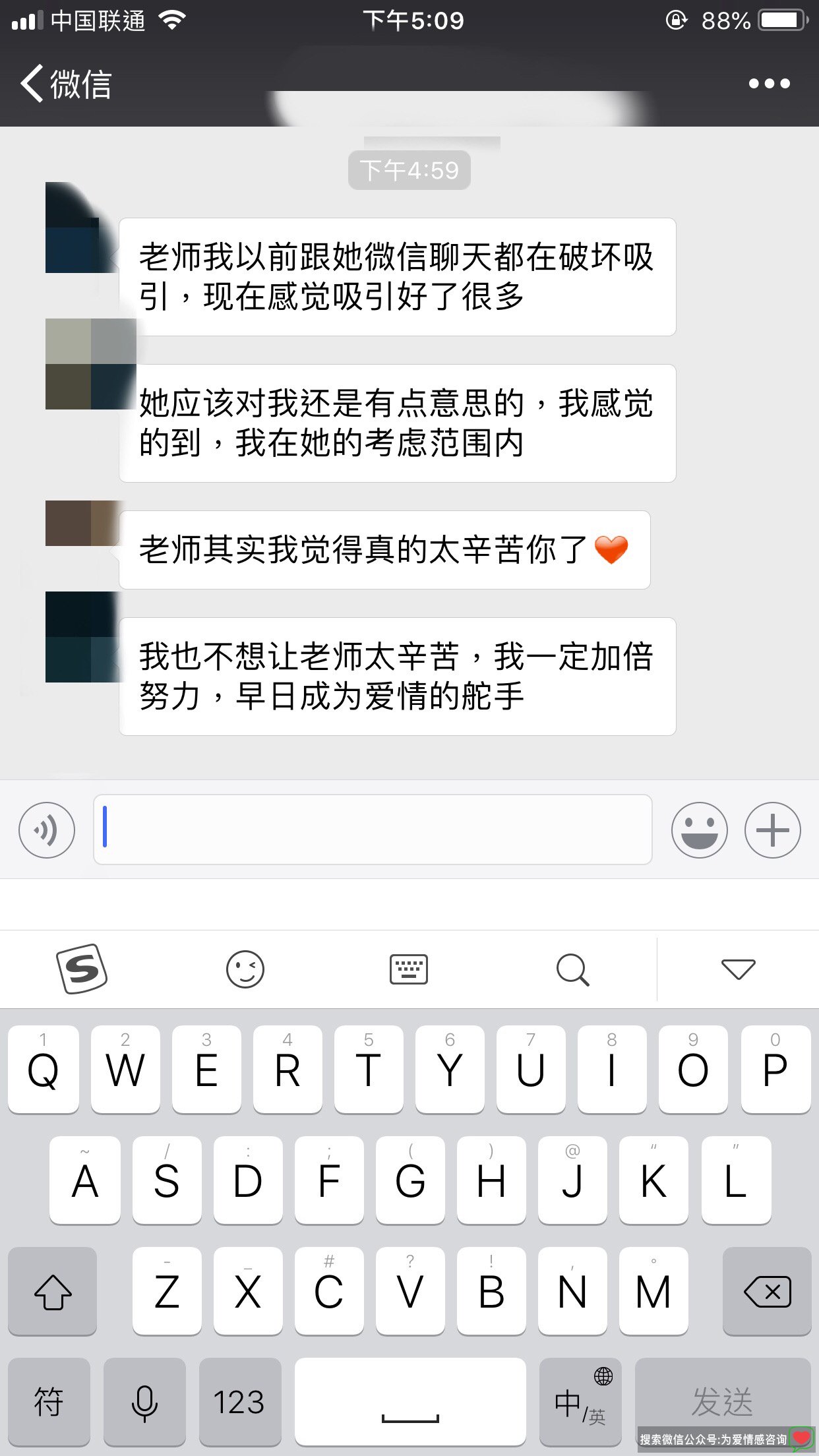Screen dimensions: 819x1456
Task: Open the Sogou keyboard settings logo
Action: [82, 969]
